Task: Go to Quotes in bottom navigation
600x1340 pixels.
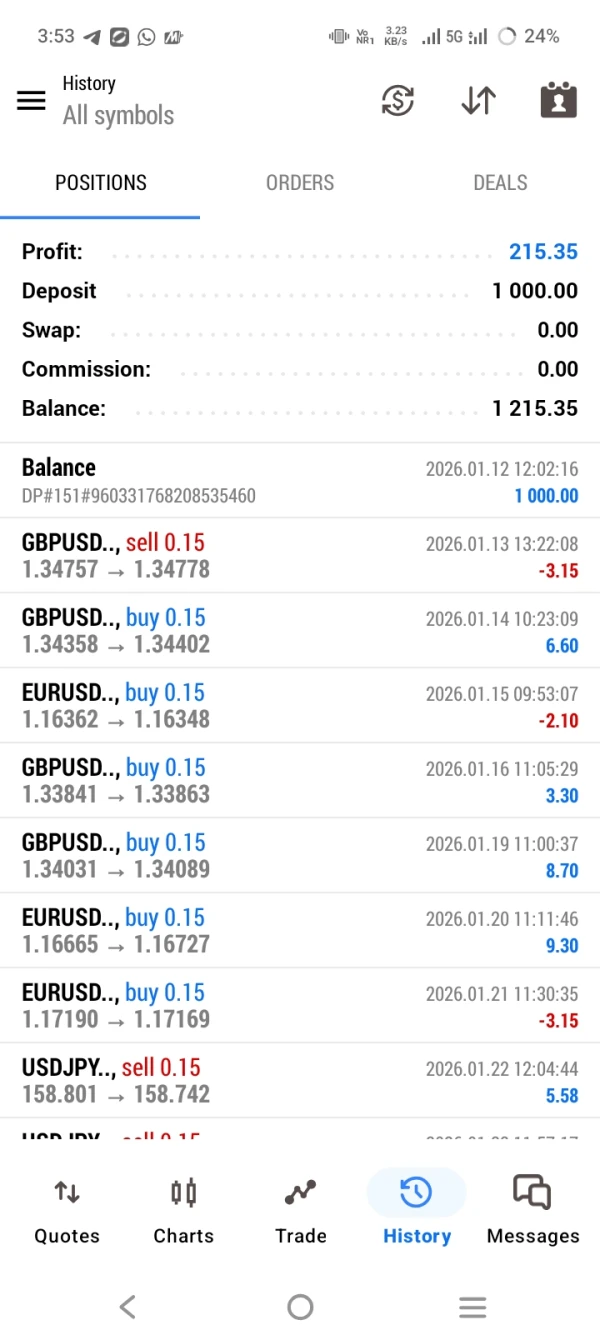Action: click(x=67, y=1211)
